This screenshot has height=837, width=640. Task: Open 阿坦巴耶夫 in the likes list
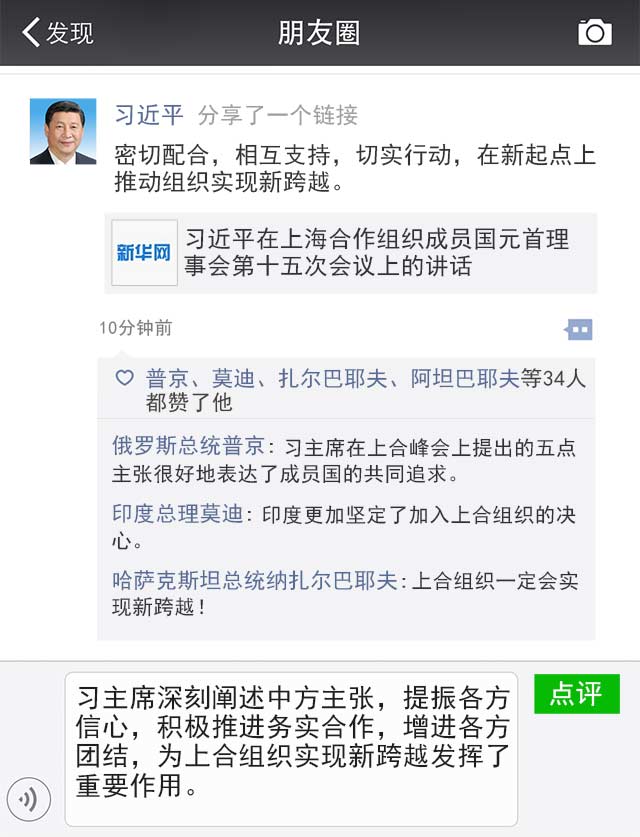point(465,378)
